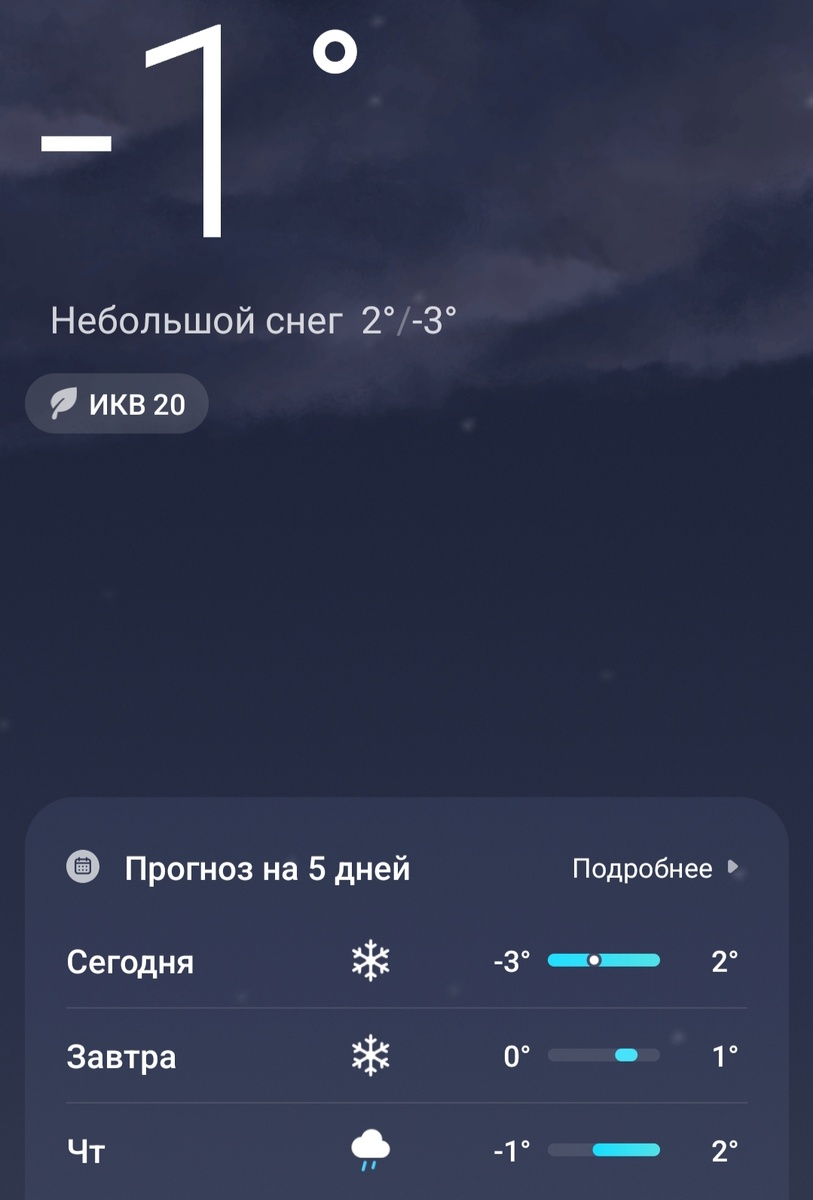The height and width of the screenshot is (1200, 813).
Task: Tap the snowflake icon for Завтра
Action: pyautogui.click(x=369, y=1054)
